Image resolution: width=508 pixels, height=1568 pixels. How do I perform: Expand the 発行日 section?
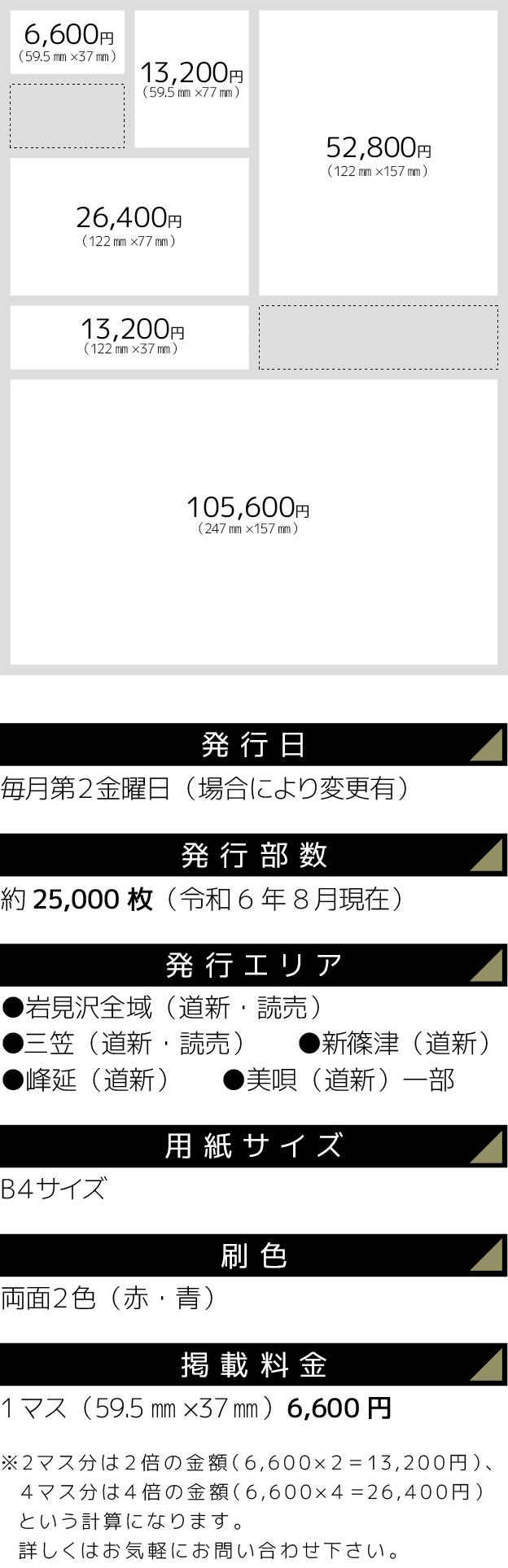[254, 745]
